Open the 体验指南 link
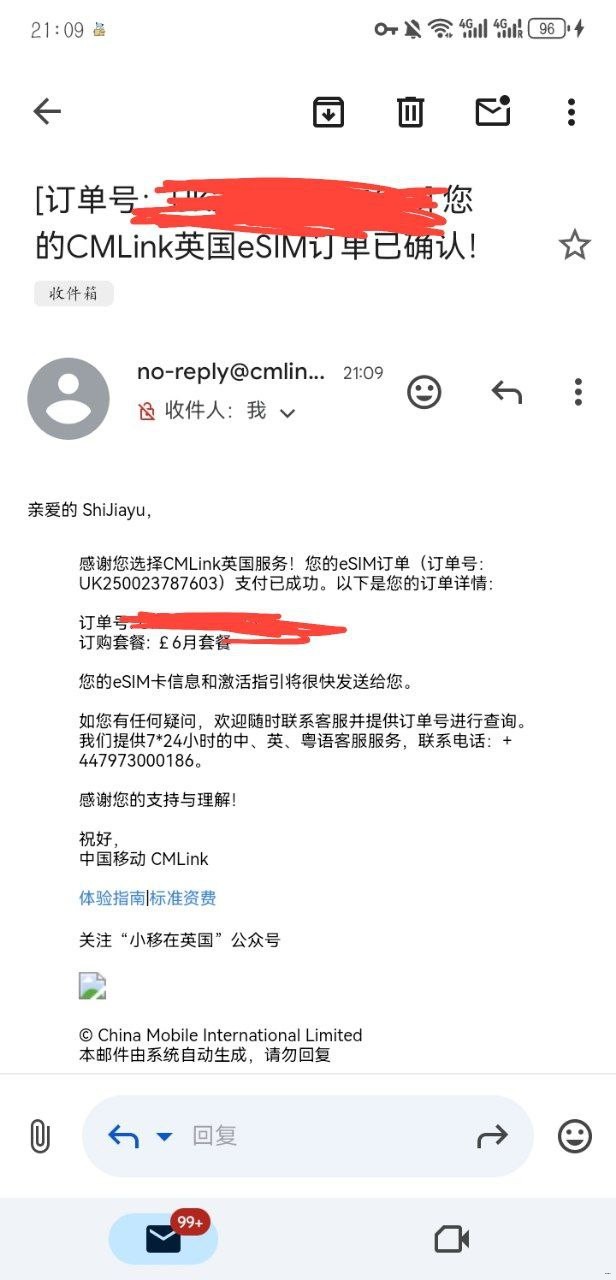 [112, 898]
